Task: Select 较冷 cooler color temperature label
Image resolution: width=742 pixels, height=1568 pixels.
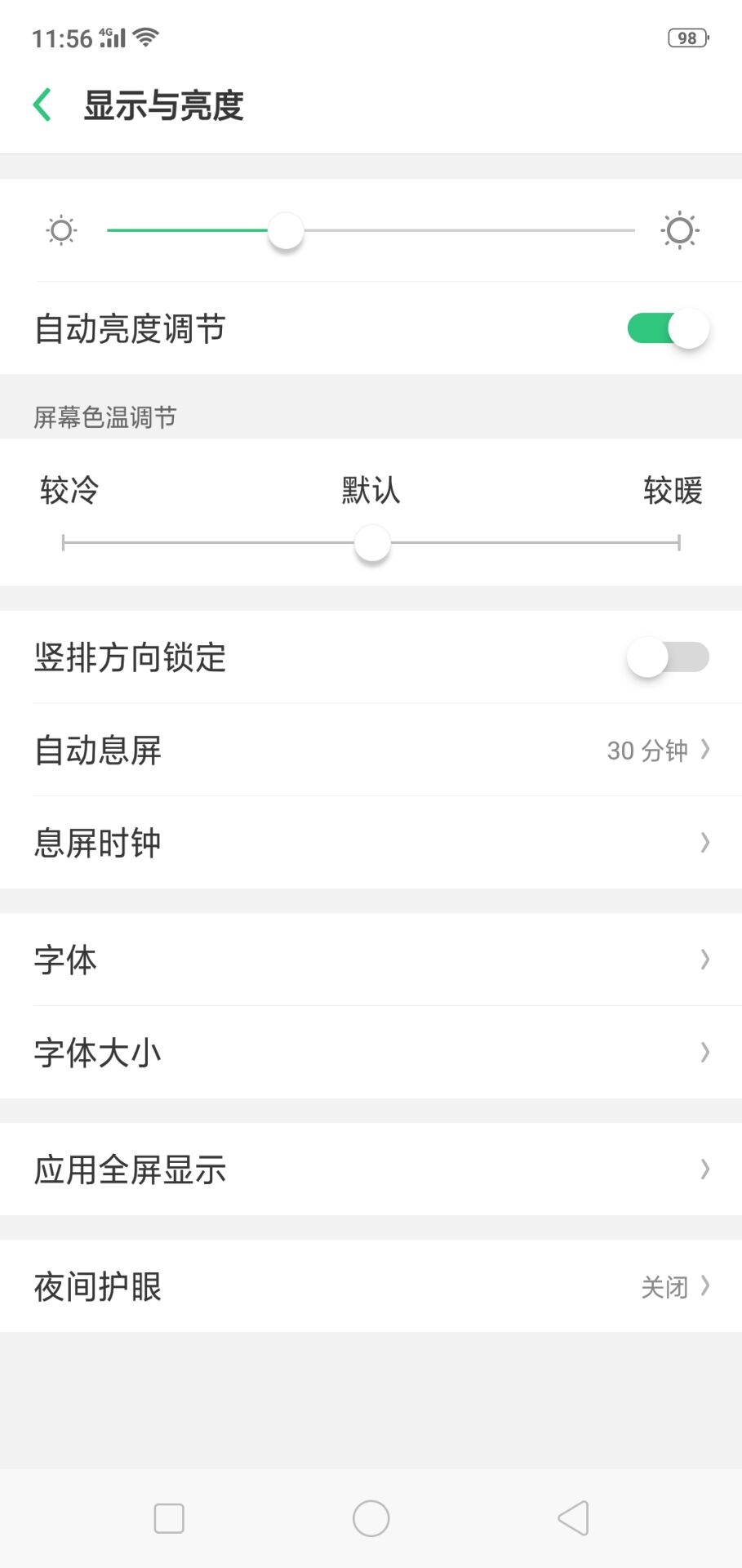Action: pos(68,491)
